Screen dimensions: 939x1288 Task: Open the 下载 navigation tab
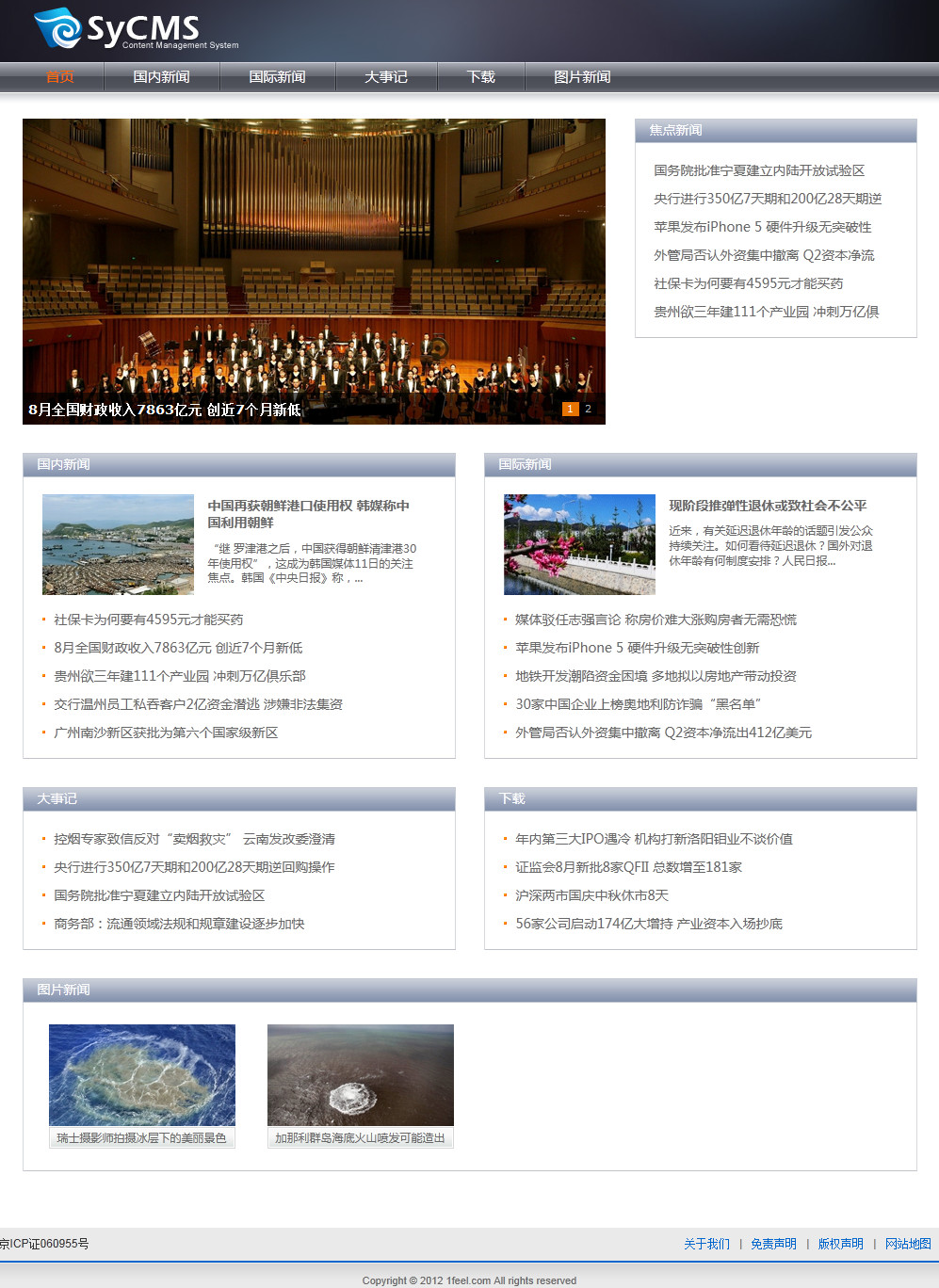[480, 77]
